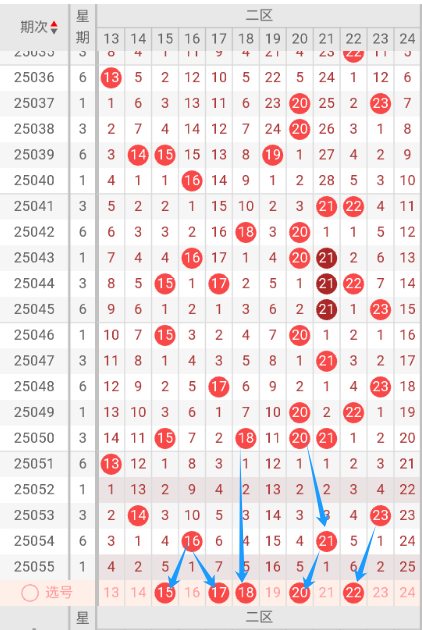Deselect number 20 in the 选号 row
Viewport: 422px width, 630px height.
click(x=299, y=593)
